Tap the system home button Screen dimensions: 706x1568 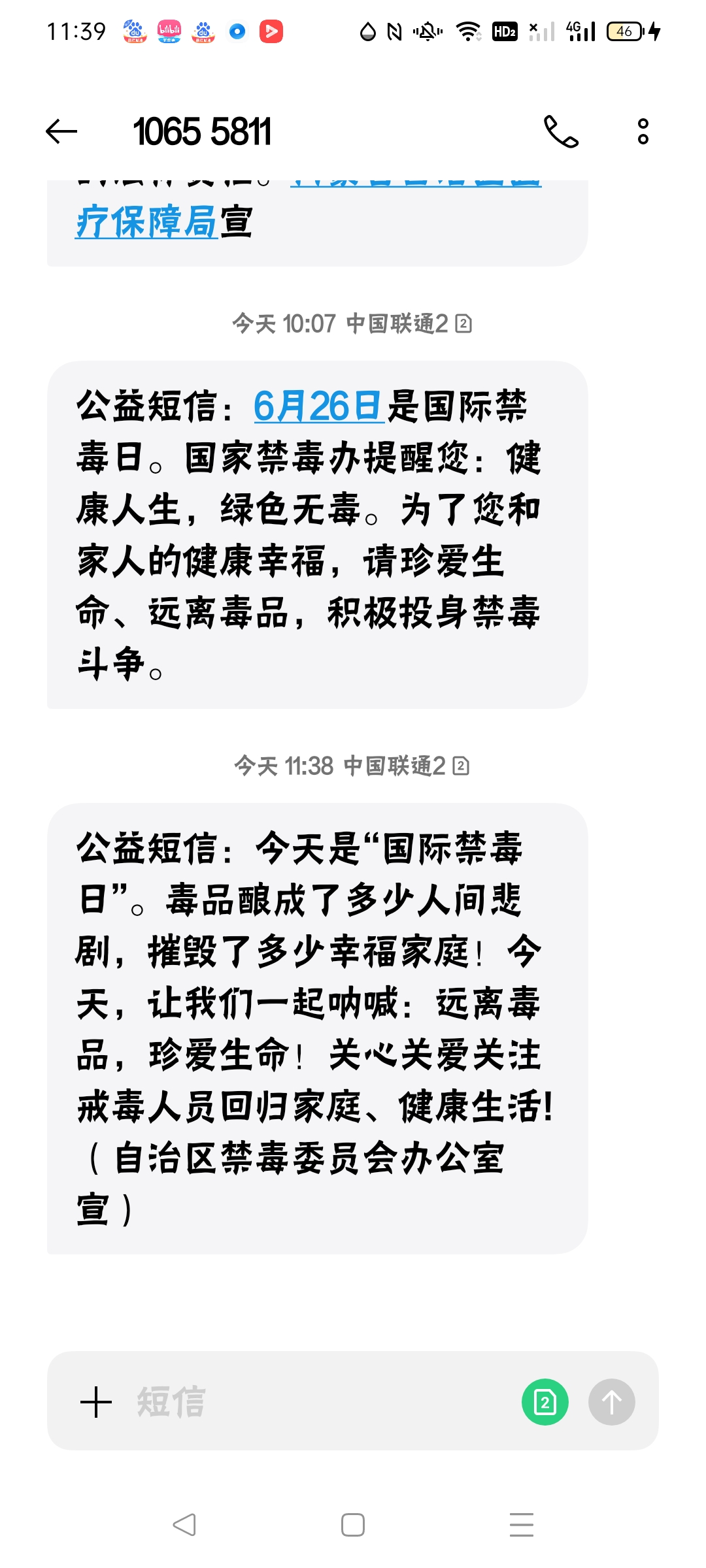point(353,1525)
